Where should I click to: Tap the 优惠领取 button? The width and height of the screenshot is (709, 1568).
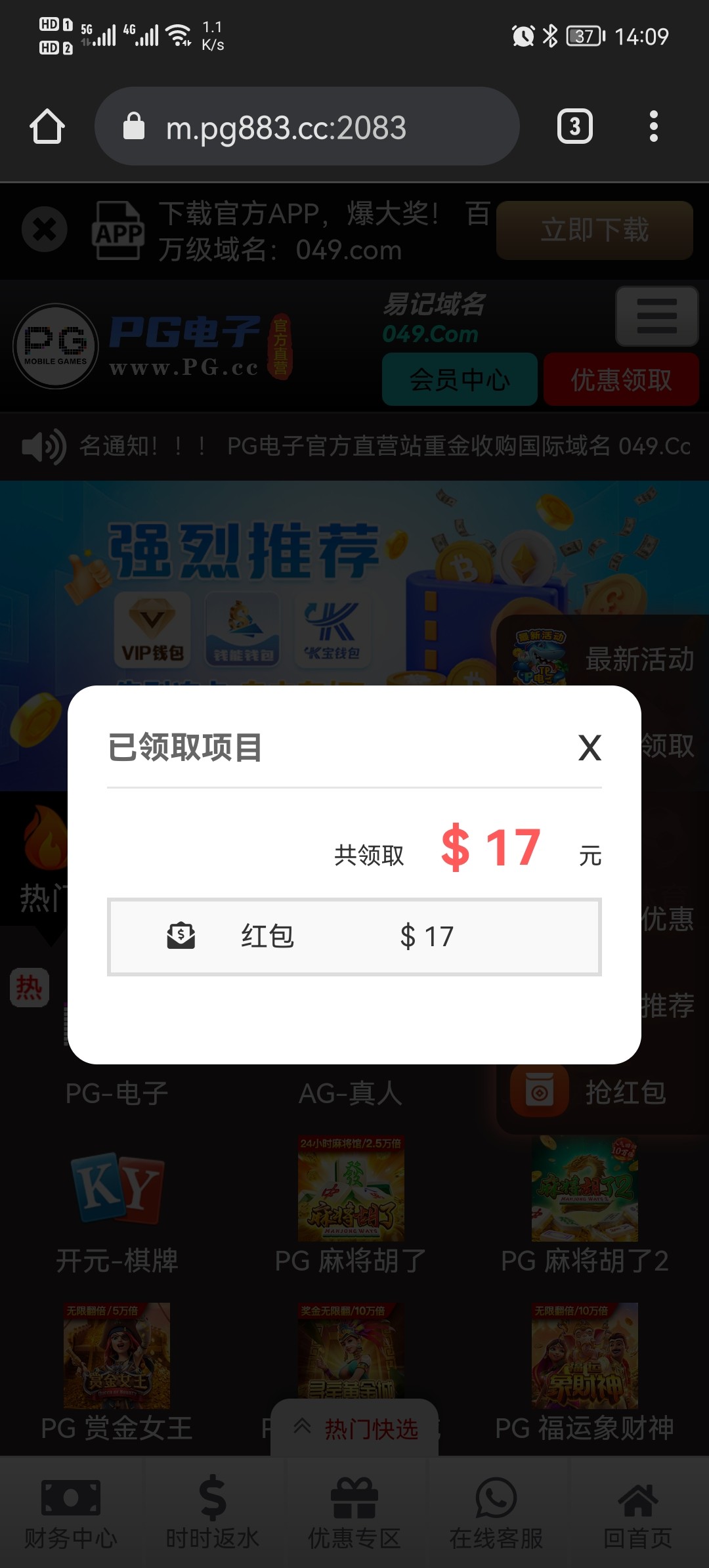point(620,380)
